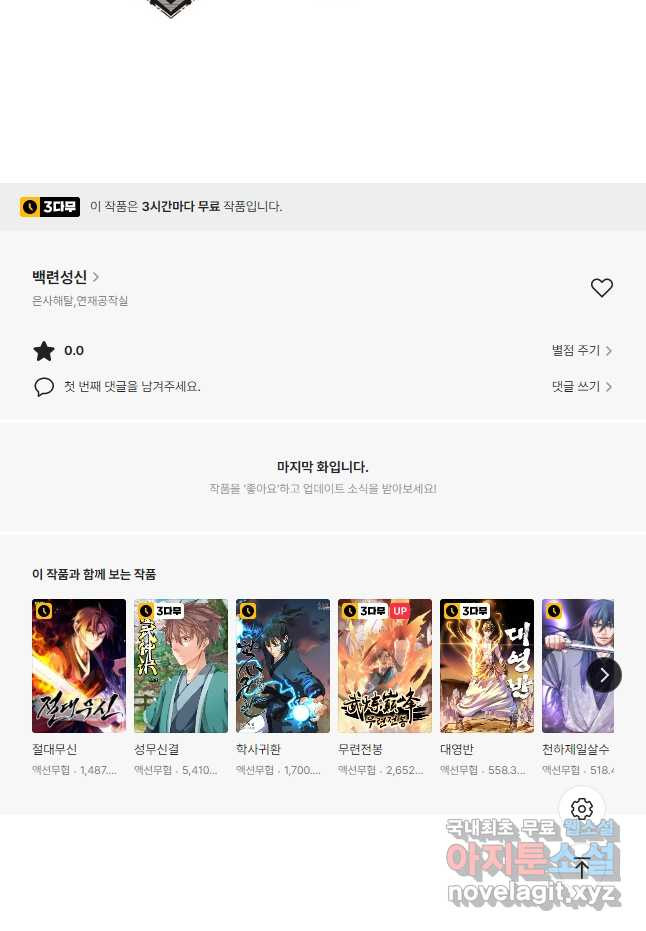The width and height of the screenshot is (646, 931).
Task: Open the 성무신결 comic
Action: 181,666
